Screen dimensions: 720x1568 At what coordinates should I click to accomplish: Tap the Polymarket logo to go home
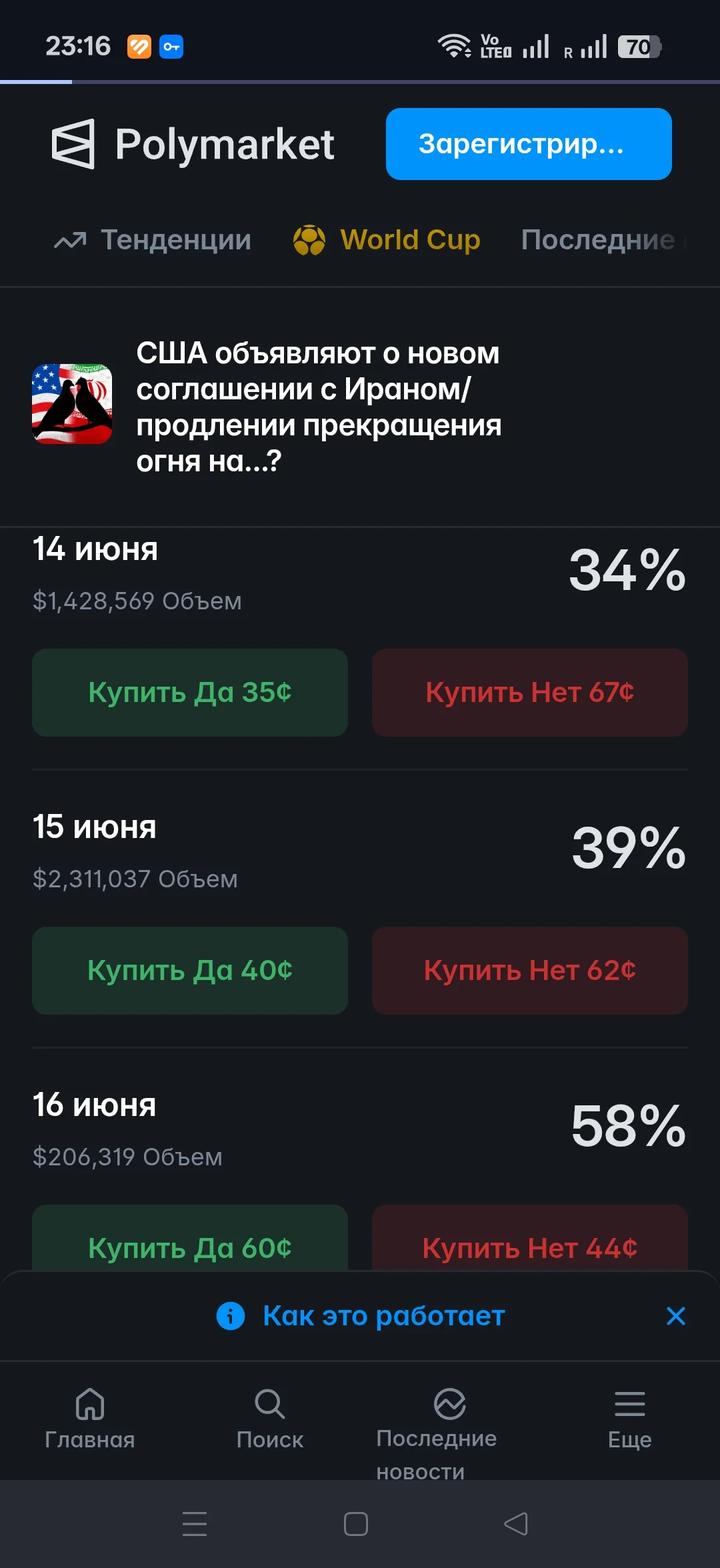(x=193, y=144)
